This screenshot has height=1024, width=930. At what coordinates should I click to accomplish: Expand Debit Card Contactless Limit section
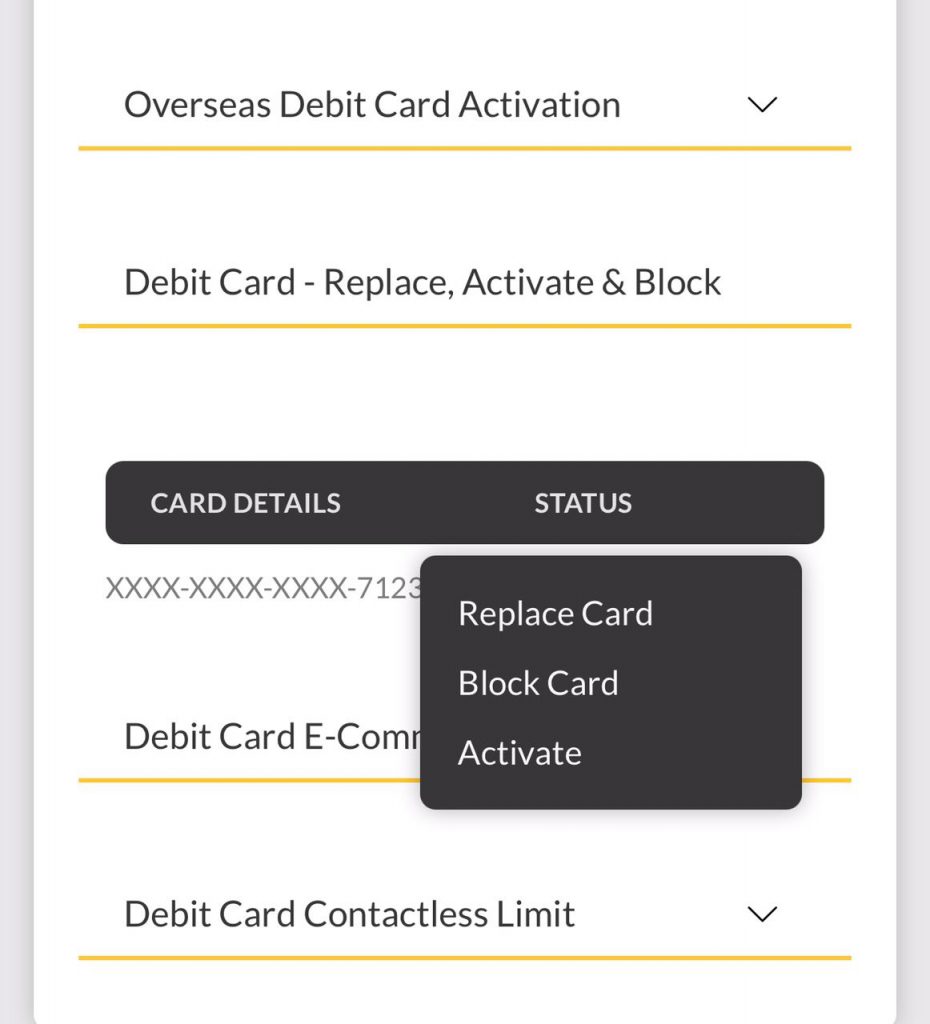762,914
